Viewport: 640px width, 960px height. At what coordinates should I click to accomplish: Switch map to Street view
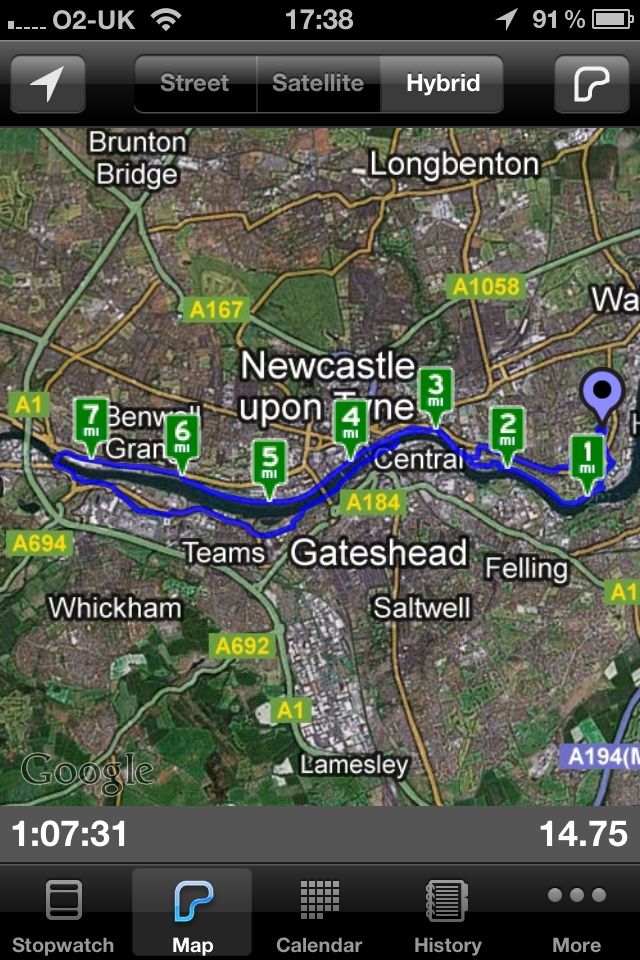click(x=195, y=83)
